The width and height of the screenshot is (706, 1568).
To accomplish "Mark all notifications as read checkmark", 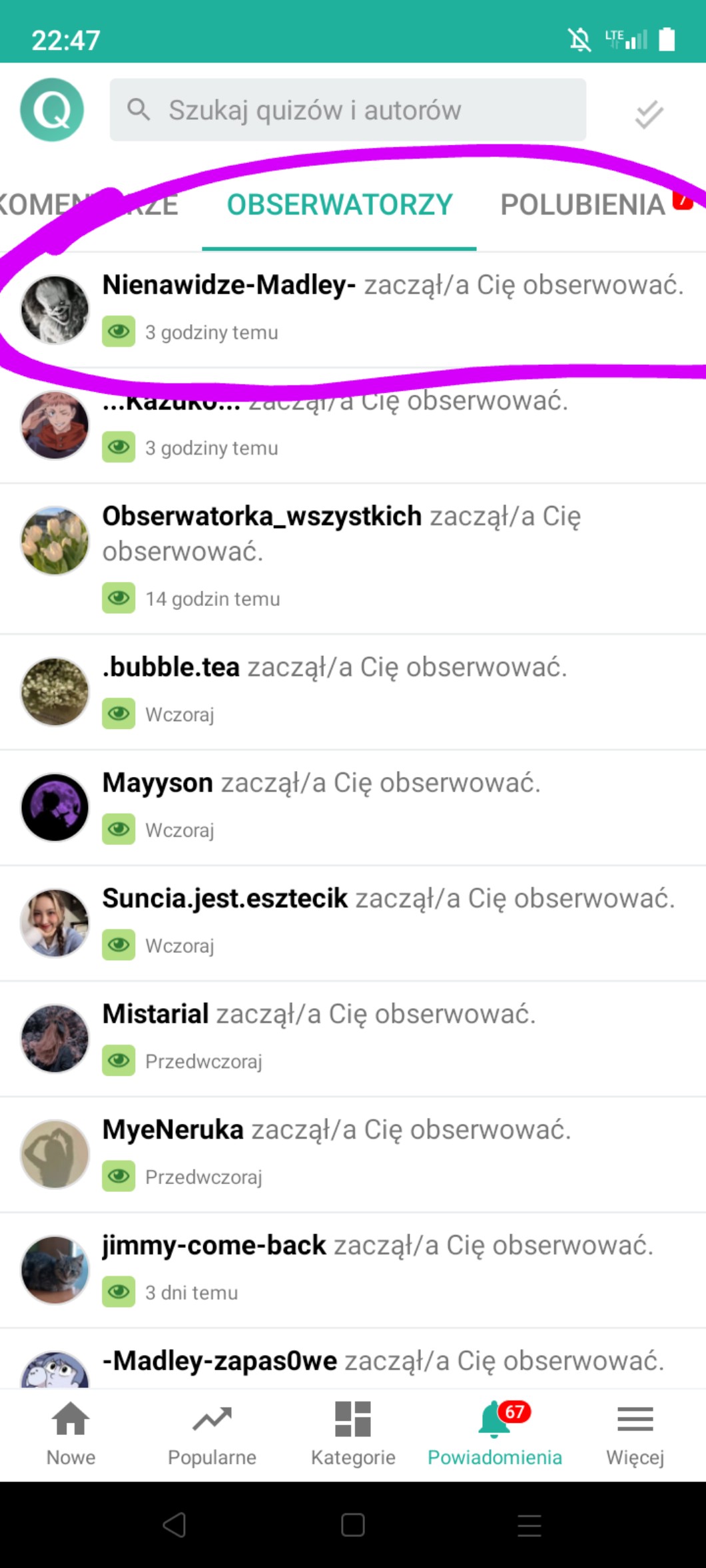I will click(649, 114).
